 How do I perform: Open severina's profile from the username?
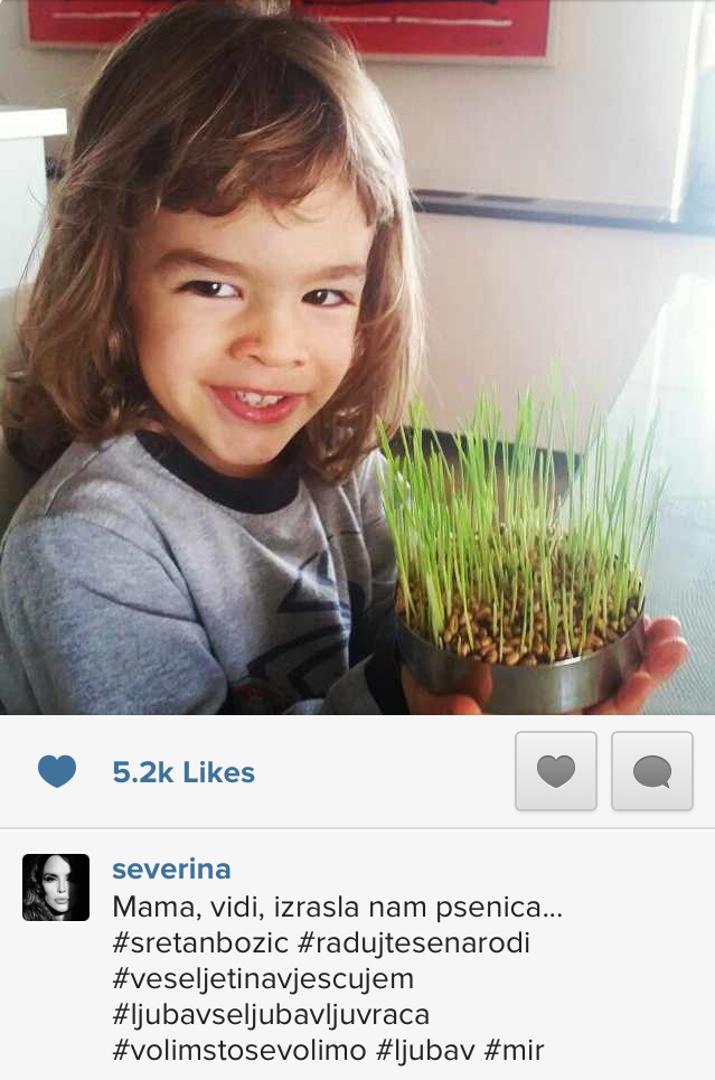click(171, 868)
